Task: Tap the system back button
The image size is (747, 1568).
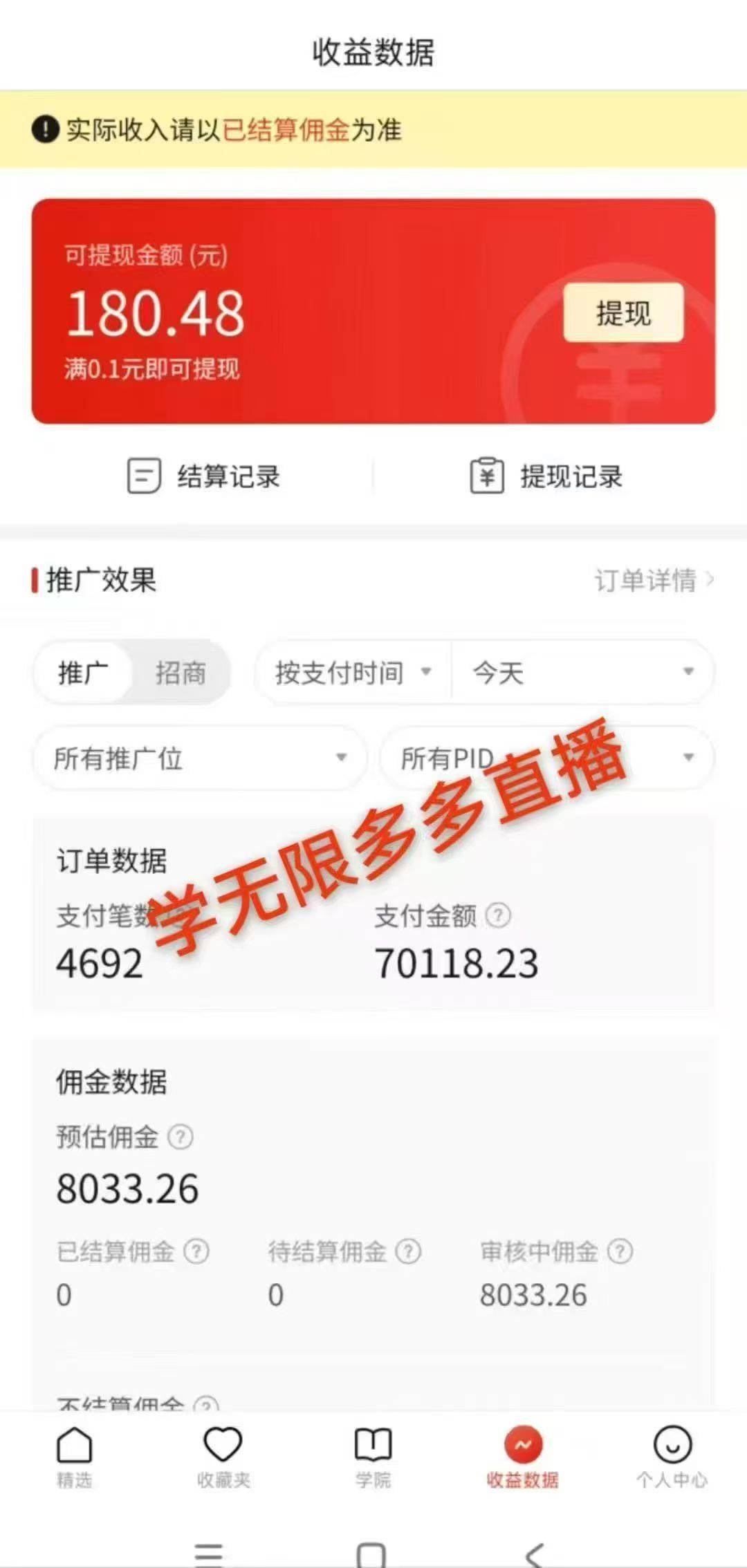Action: (x=534, y=1553)
